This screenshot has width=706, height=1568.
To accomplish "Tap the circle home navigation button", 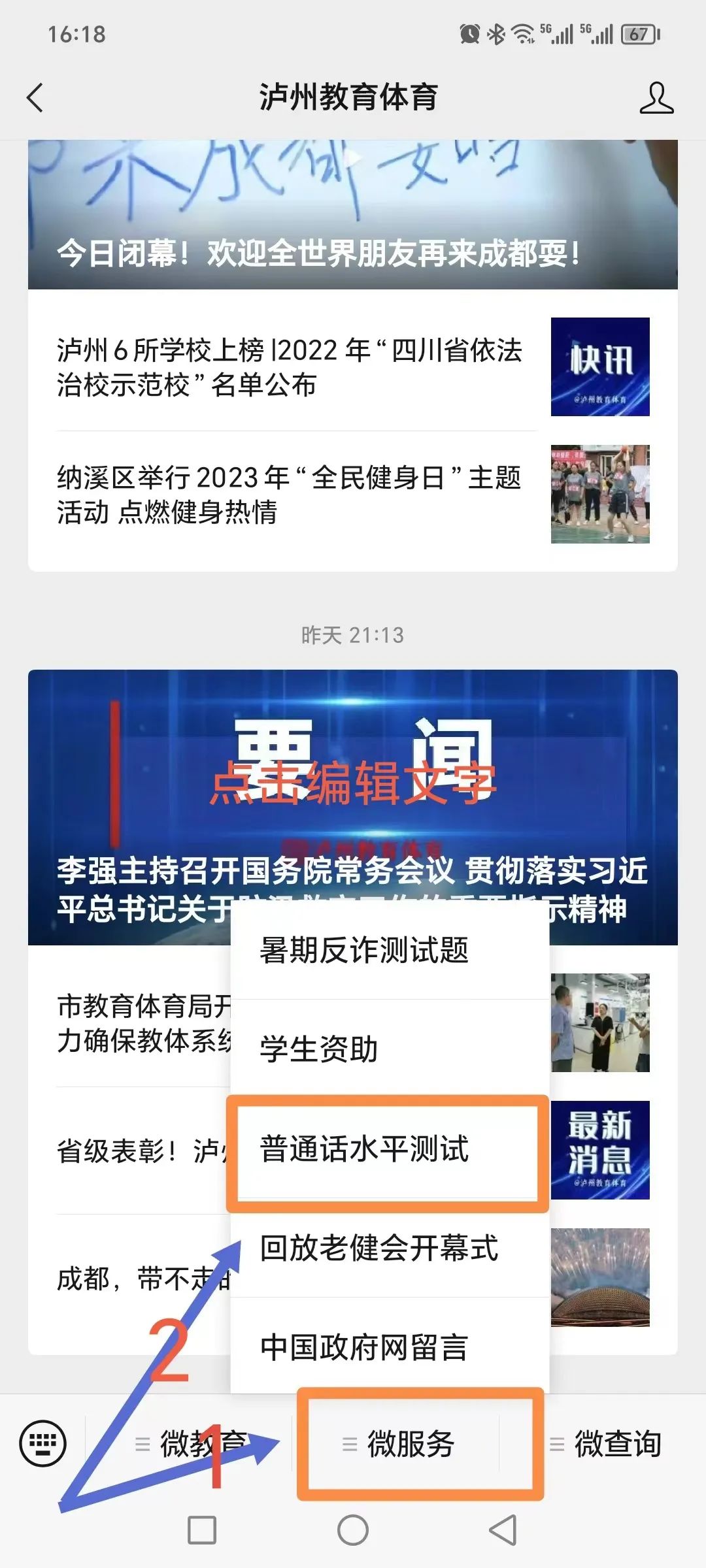I will [353, 1527].
